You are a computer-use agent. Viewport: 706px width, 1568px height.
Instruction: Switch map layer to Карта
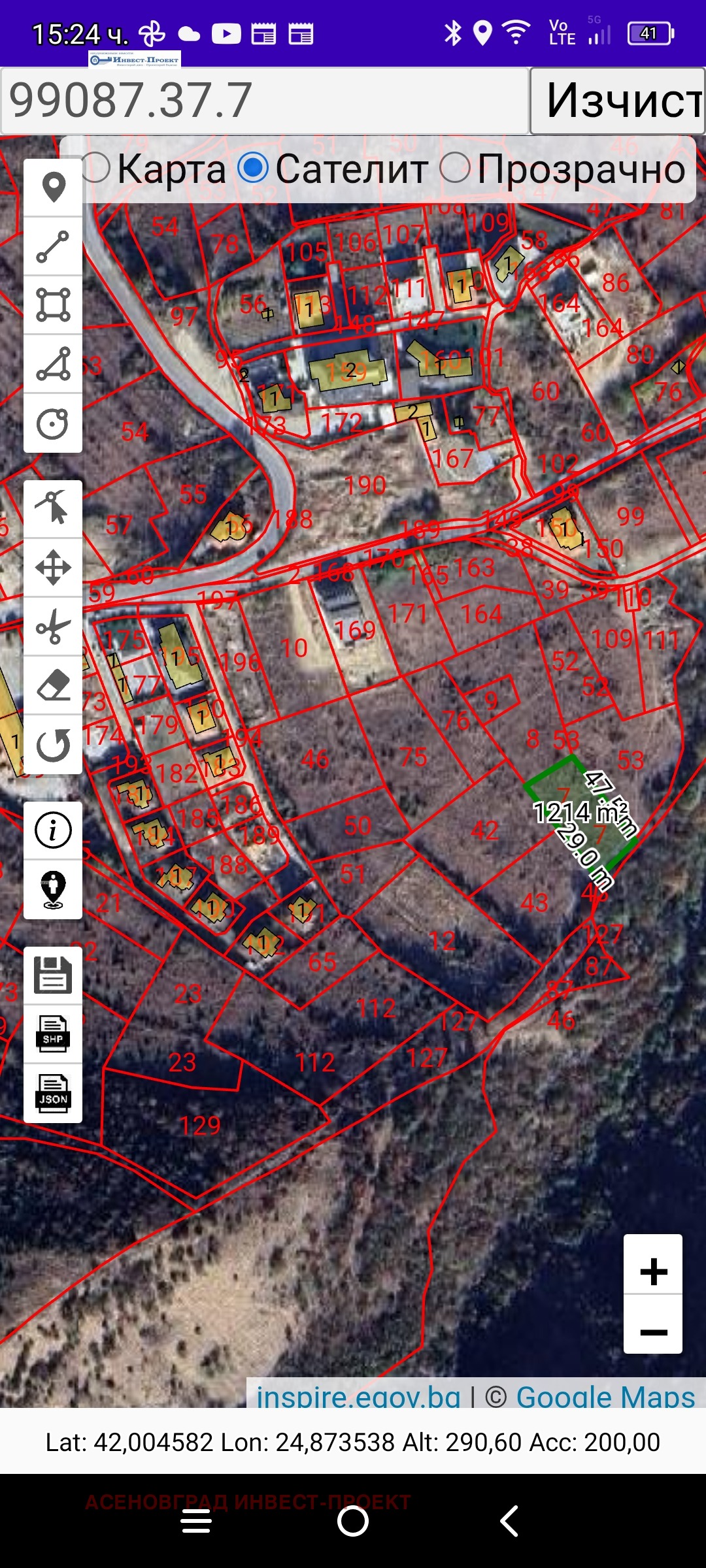[96, 168]
